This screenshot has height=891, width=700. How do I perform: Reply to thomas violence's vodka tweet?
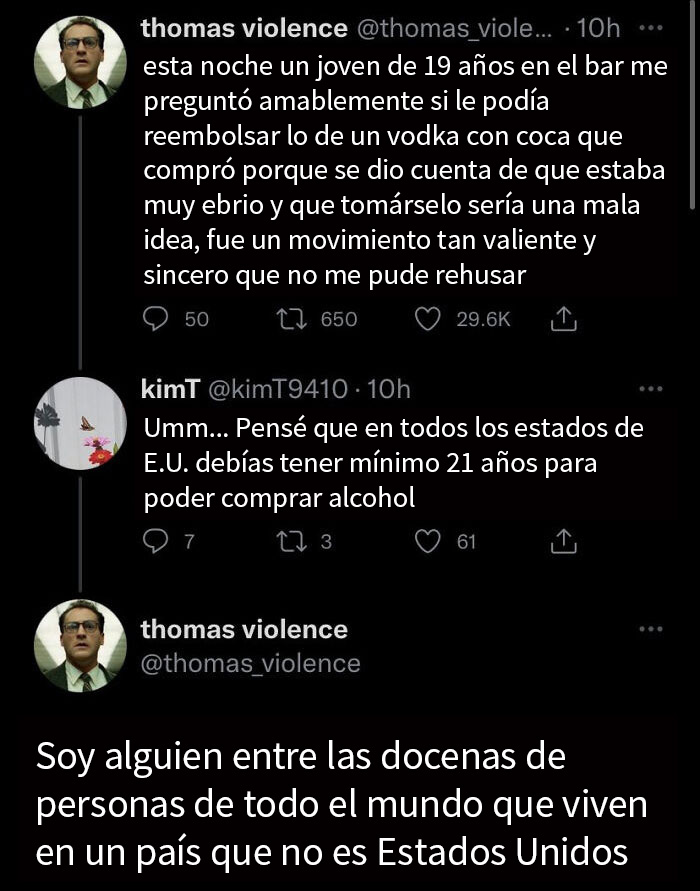(156, 319)
